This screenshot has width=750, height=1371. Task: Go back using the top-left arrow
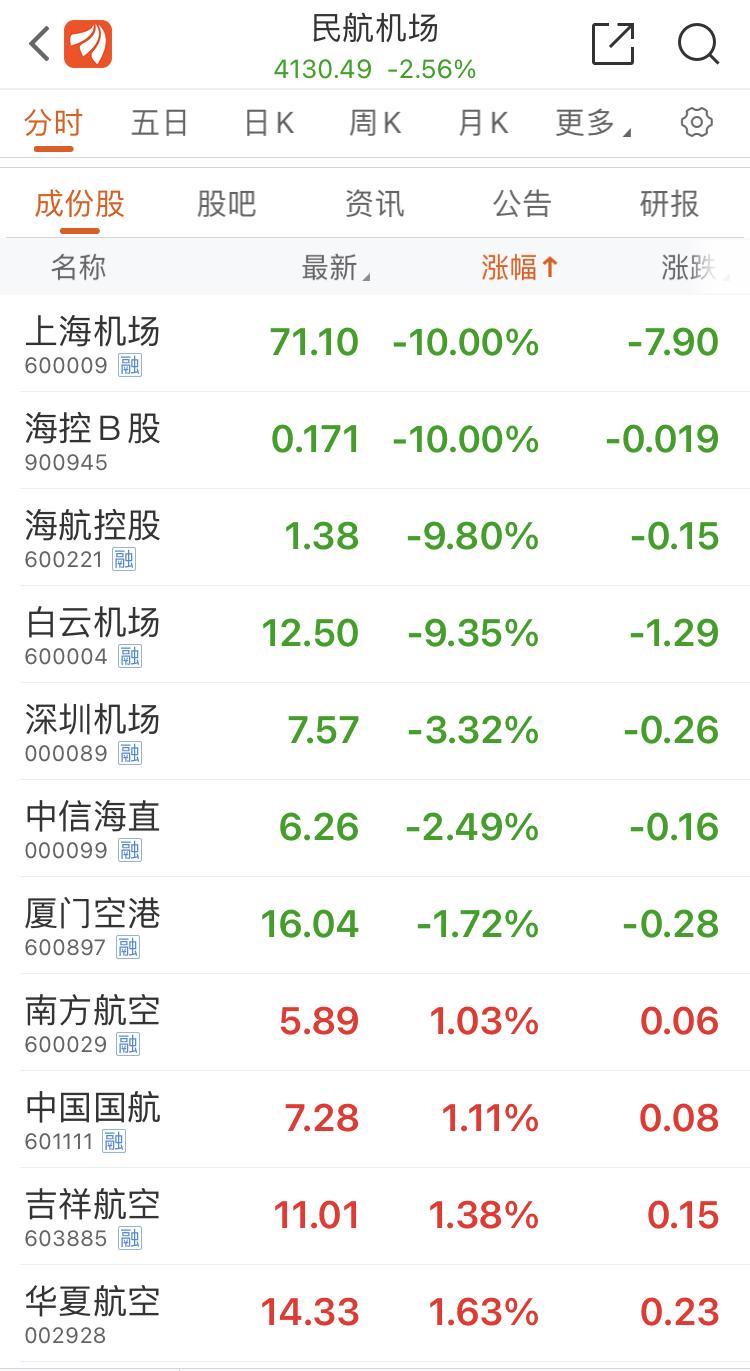39,44
